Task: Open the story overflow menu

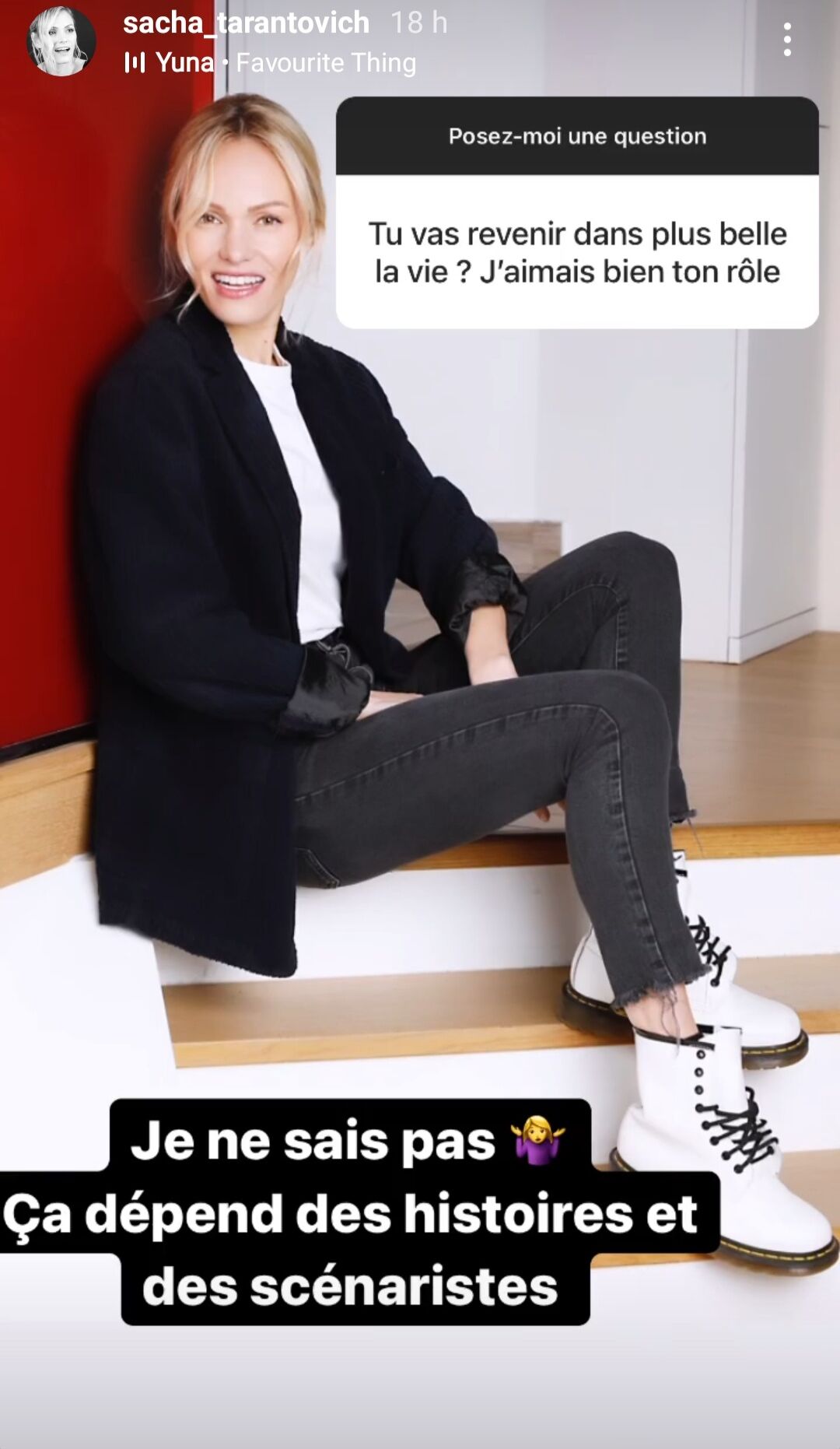Action: (787, 40)
